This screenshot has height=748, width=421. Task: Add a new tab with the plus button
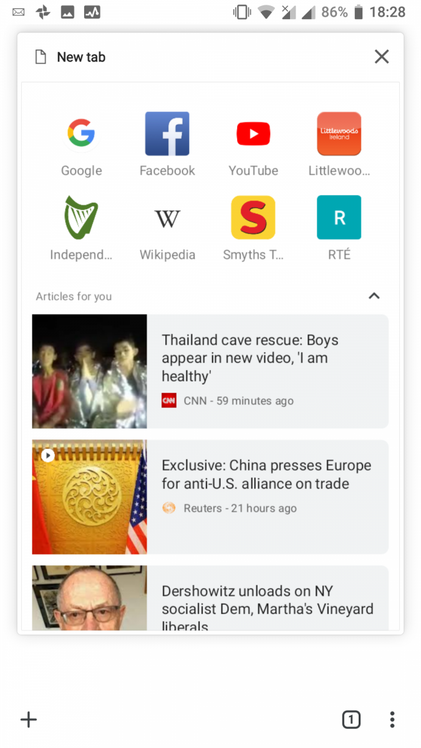point(29,719)
